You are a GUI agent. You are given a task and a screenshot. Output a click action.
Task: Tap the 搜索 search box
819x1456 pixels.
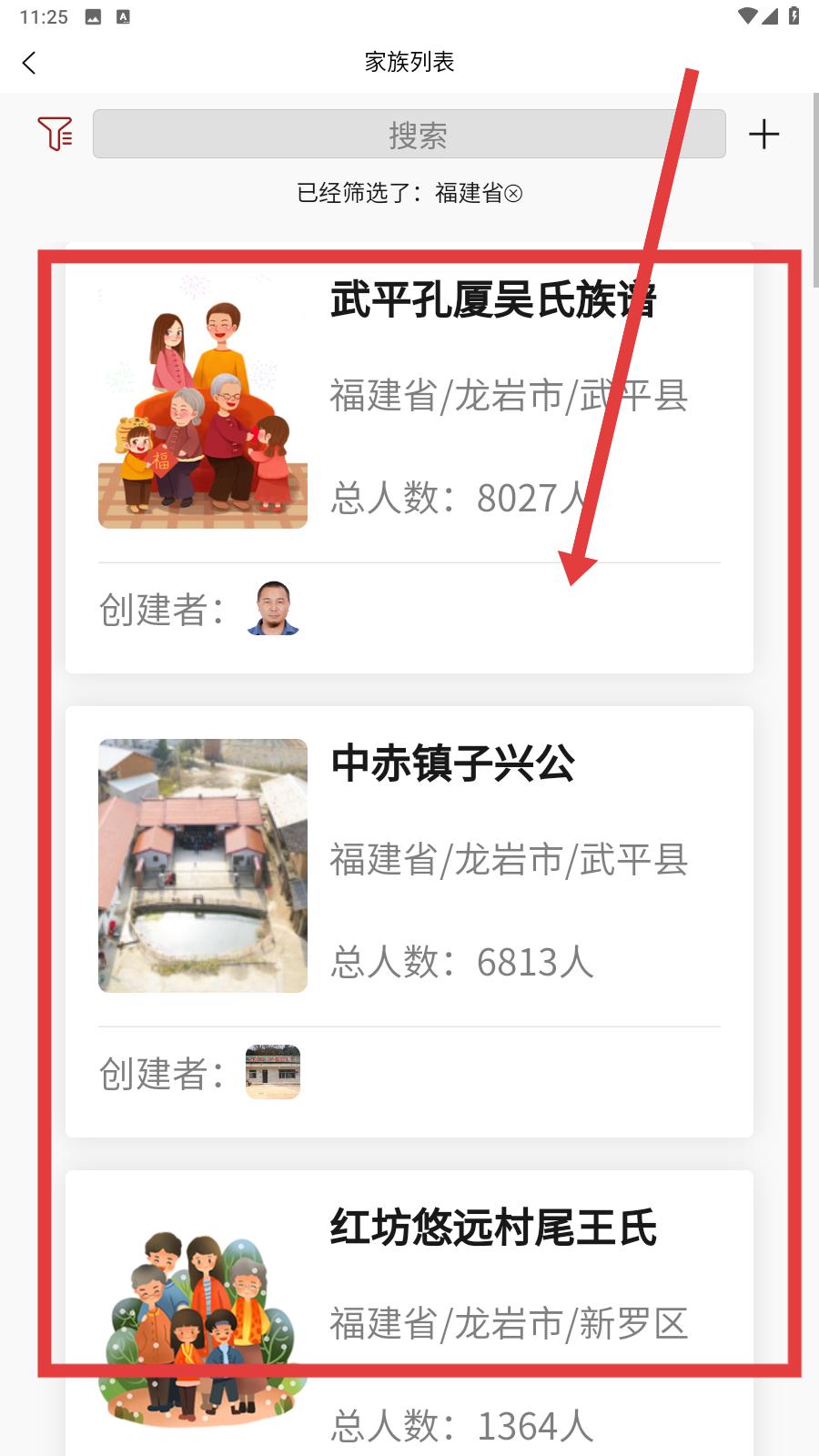point(409,135)
